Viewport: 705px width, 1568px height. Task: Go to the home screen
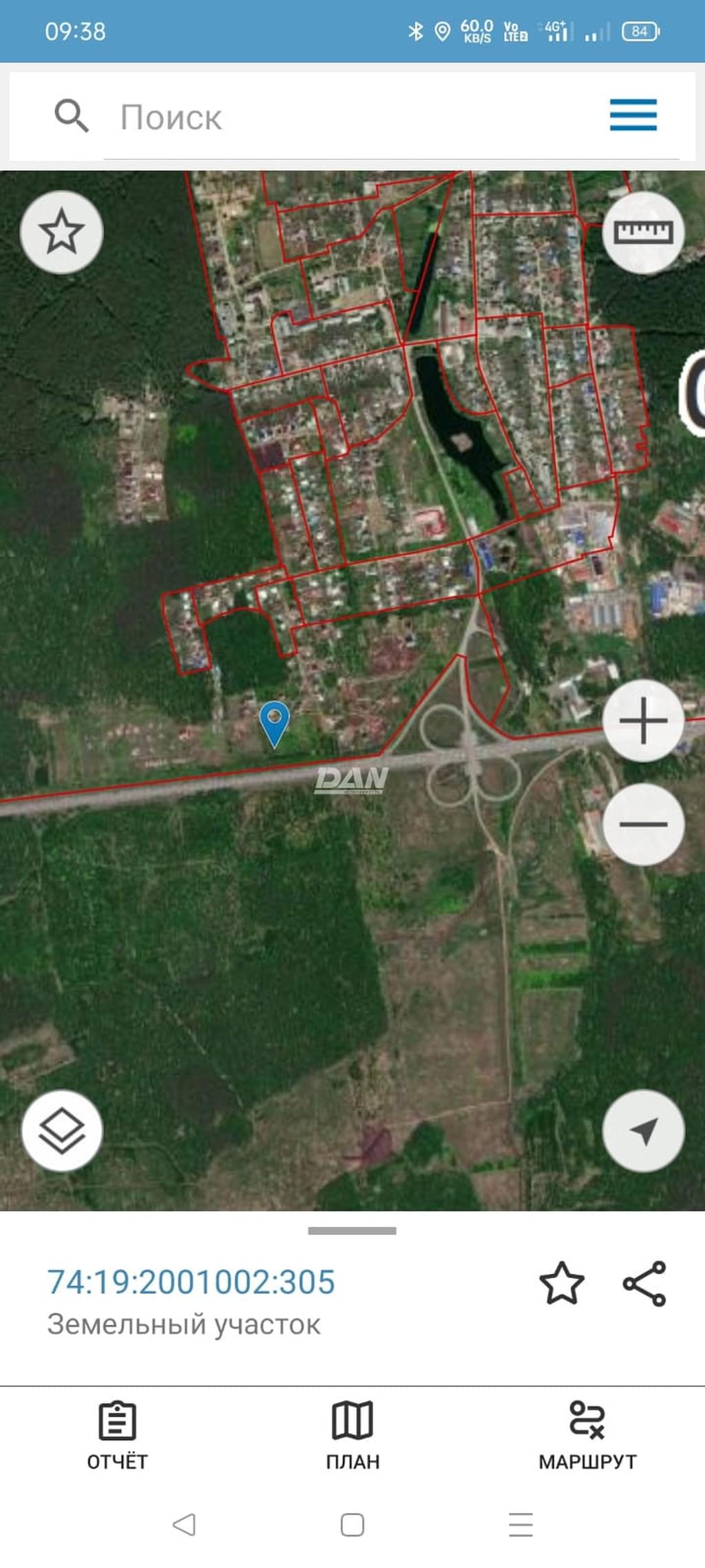pyautogui.click(x=352, y=1524)
